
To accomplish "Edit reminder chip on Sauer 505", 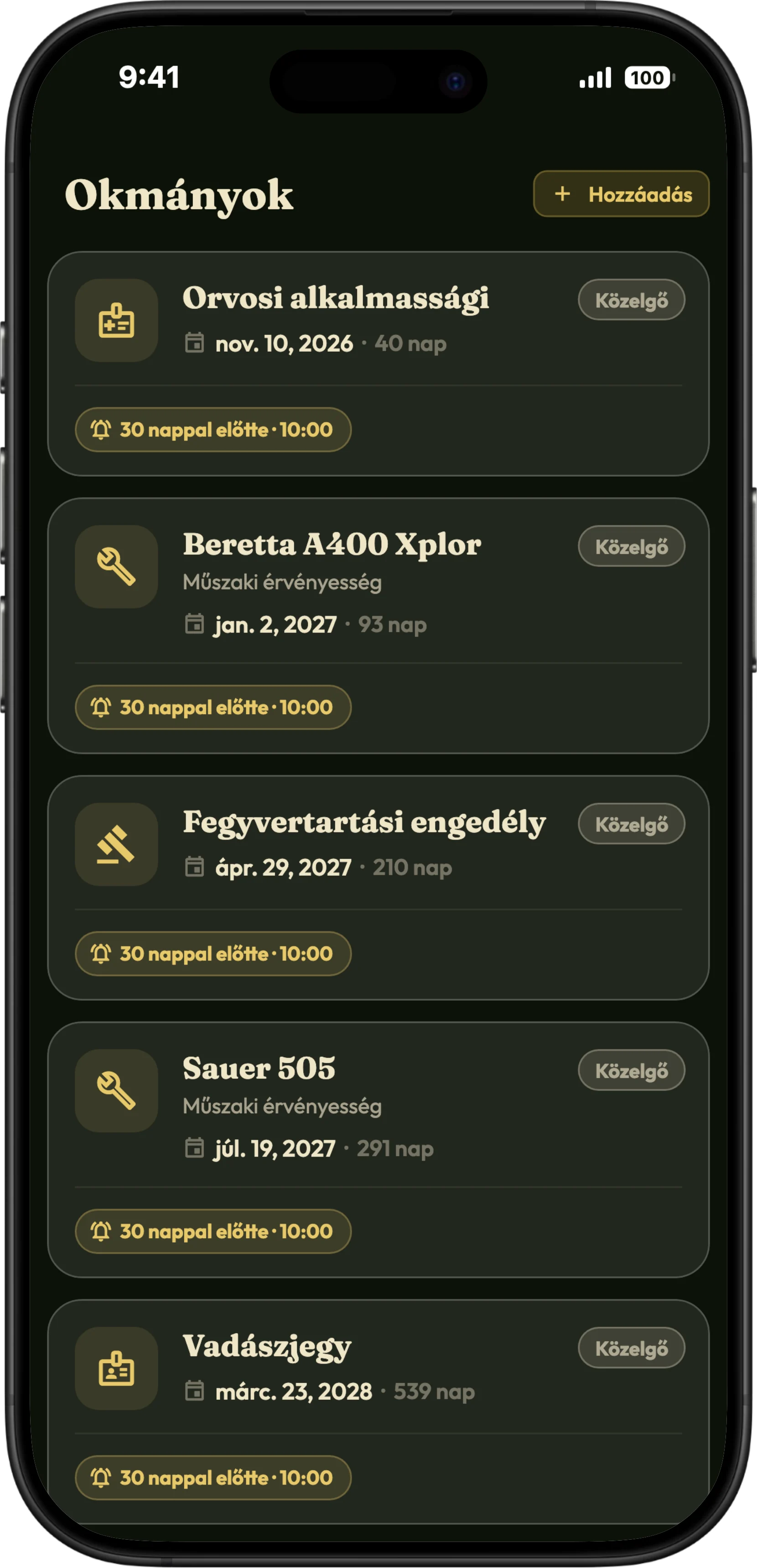I will point(213,1231).
